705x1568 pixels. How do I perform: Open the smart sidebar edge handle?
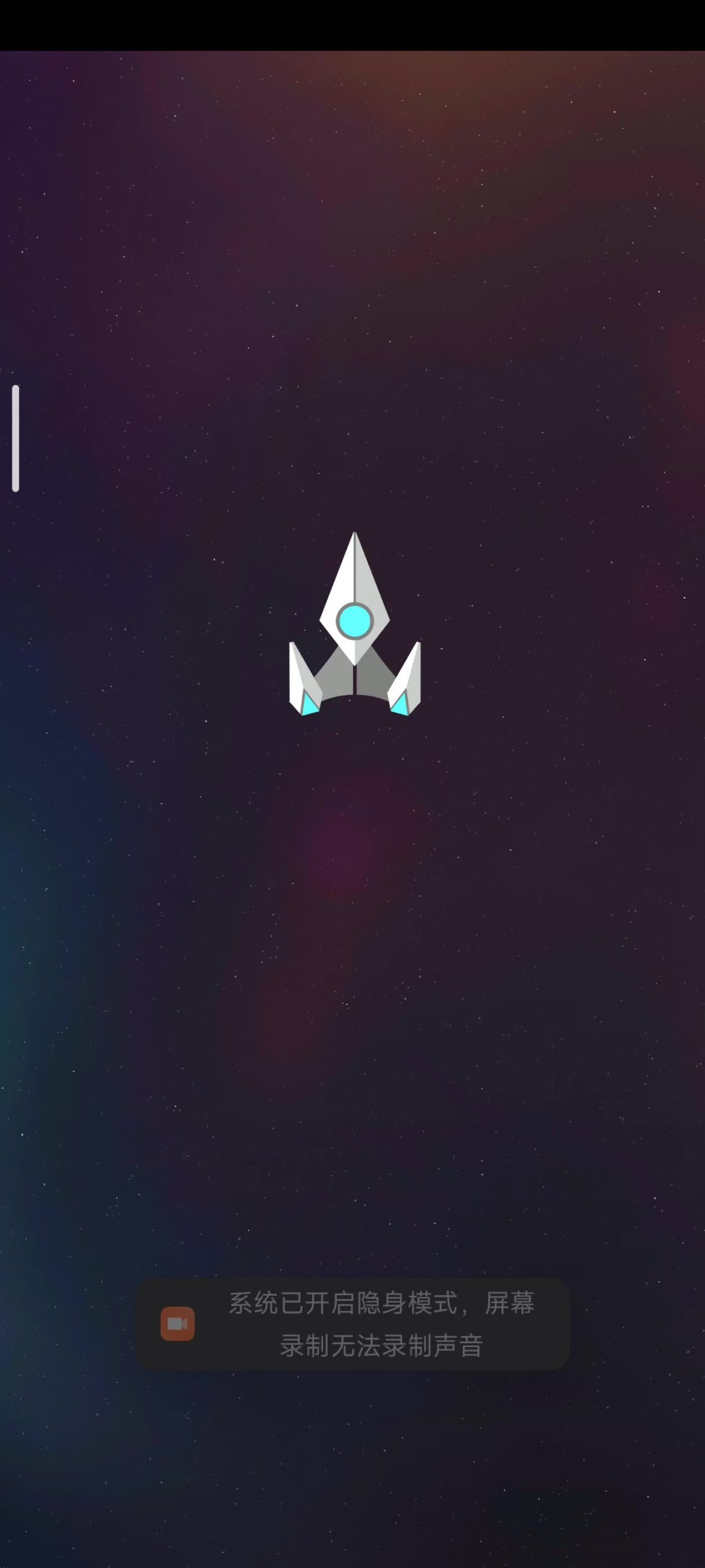tap(16, 438)
